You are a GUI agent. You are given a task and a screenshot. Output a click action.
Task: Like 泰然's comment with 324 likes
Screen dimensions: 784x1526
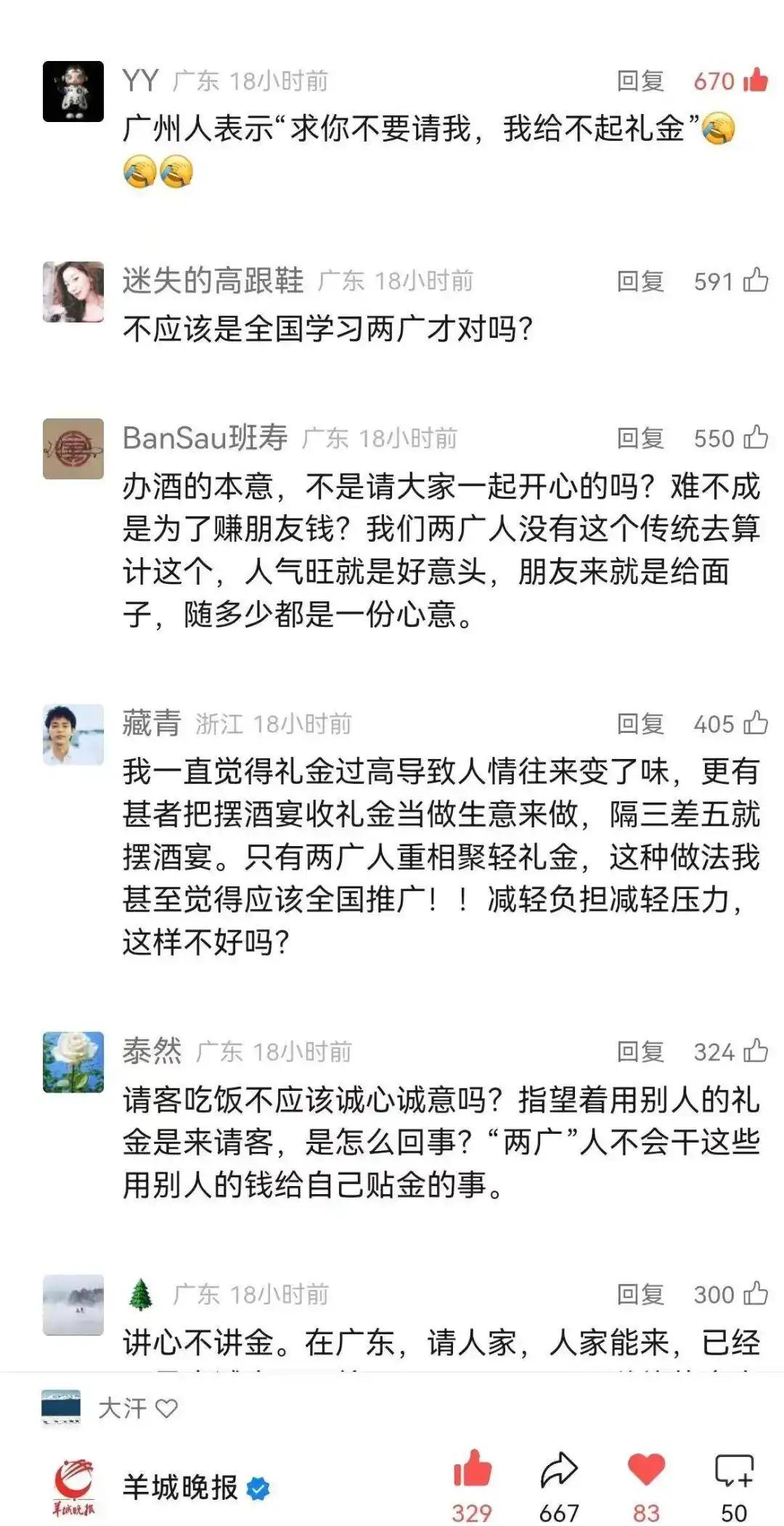(756, 1050)
